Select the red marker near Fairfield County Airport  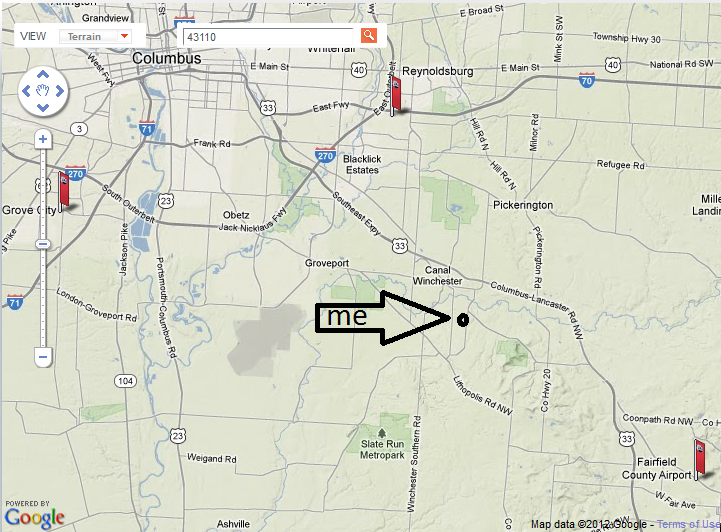(x=701, y=458)
